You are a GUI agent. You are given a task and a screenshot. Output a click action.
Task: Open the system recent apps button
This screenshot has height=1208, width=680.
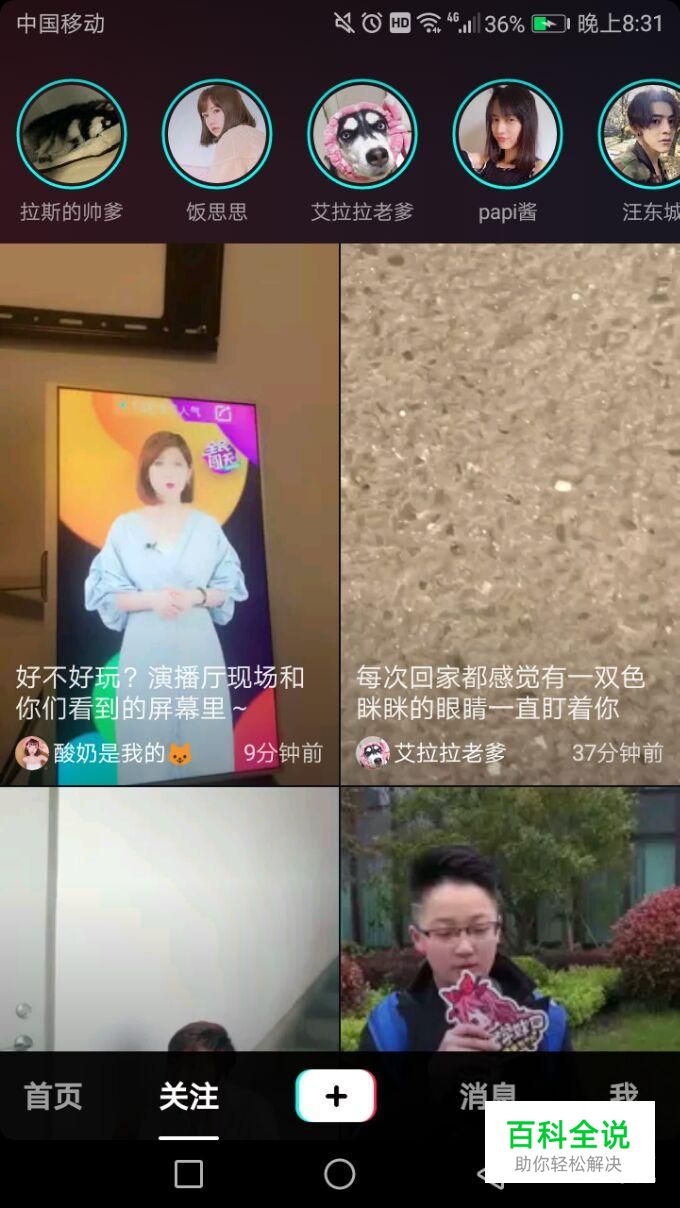pyautogui.click(x=189, y=1174)
